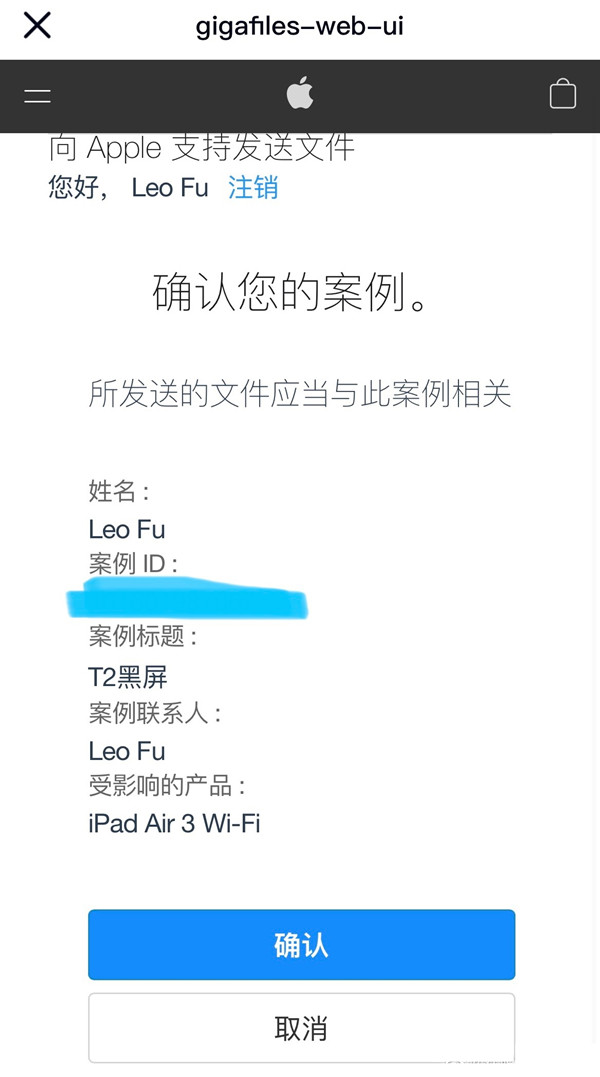Open the shopping bag

563,95
